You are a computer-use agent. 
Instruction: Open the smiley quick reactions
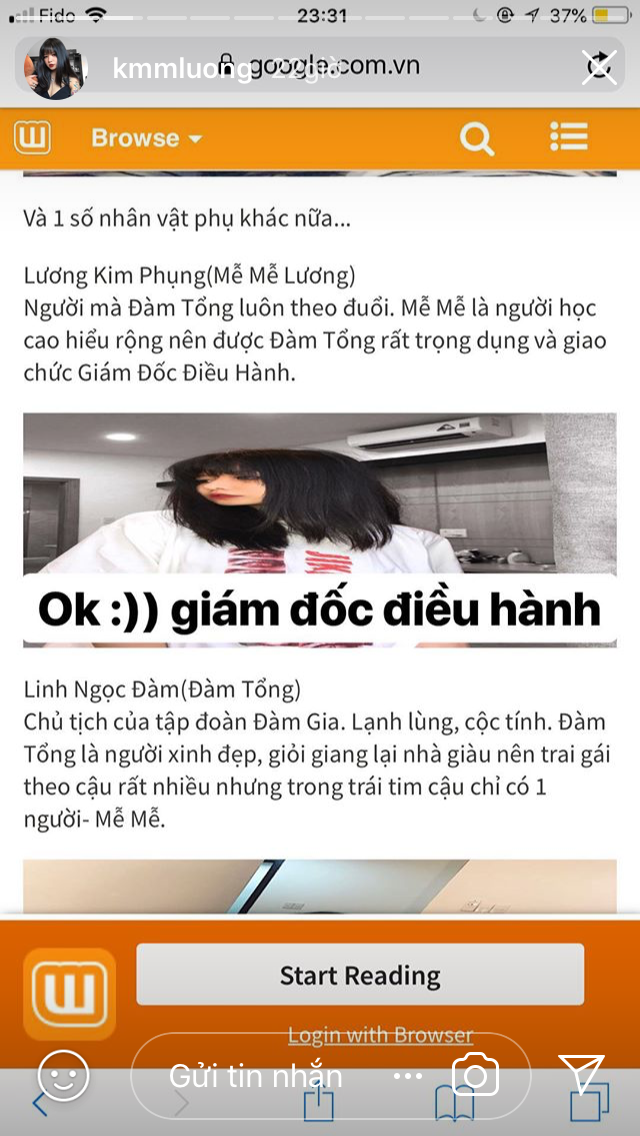coord(63,1075)
